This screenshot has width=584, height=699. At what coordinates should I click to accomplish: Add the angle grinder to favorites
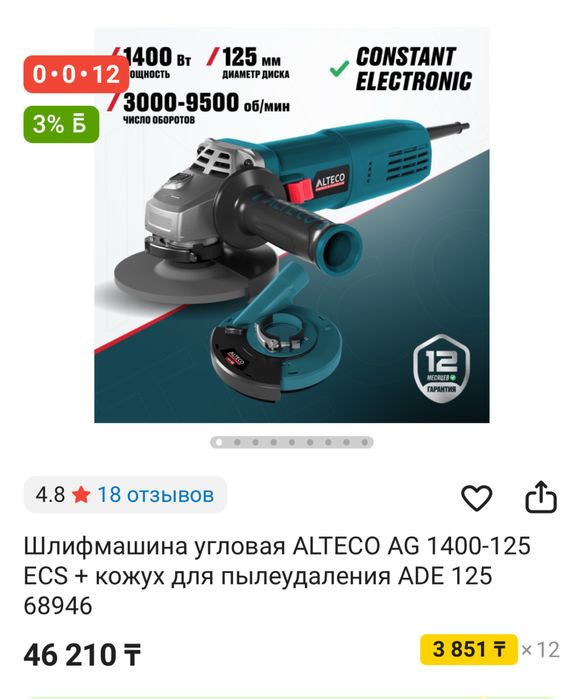(476, 498)
